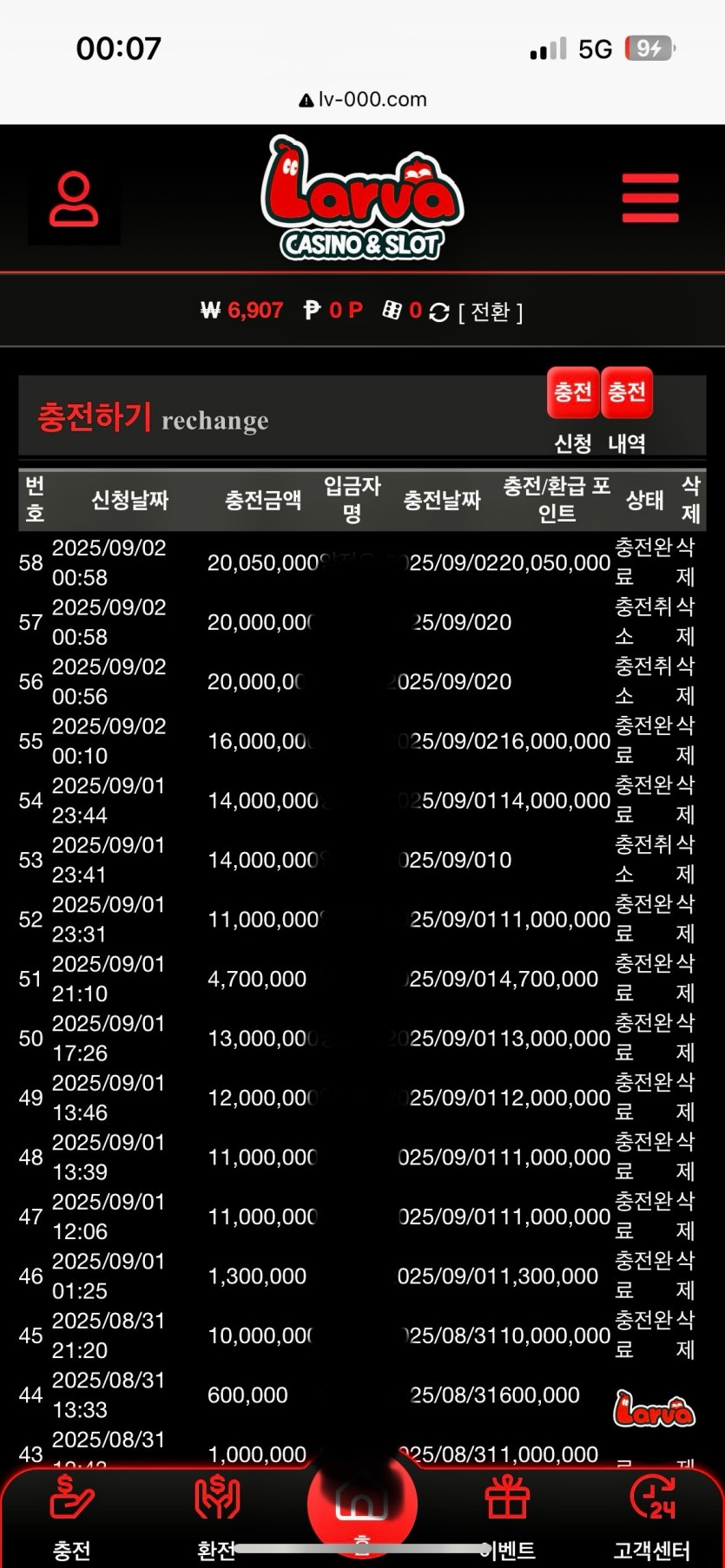Delete recharge record number 47

coord(686,1216)
